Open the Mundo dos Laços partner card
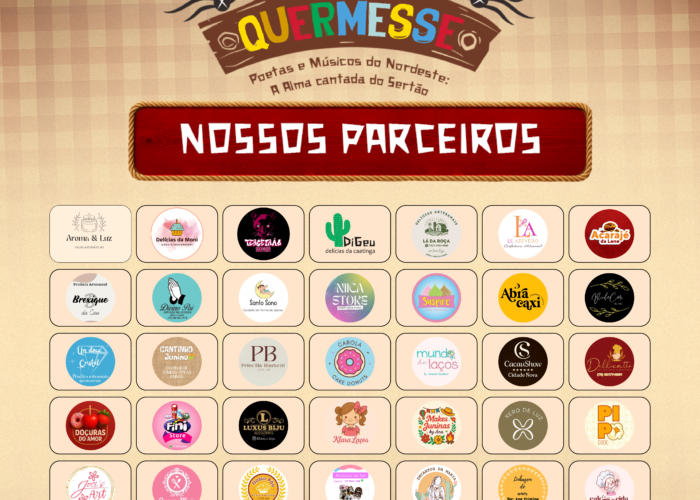Viewport: 700px width, 500px height. tap(436, 362)
